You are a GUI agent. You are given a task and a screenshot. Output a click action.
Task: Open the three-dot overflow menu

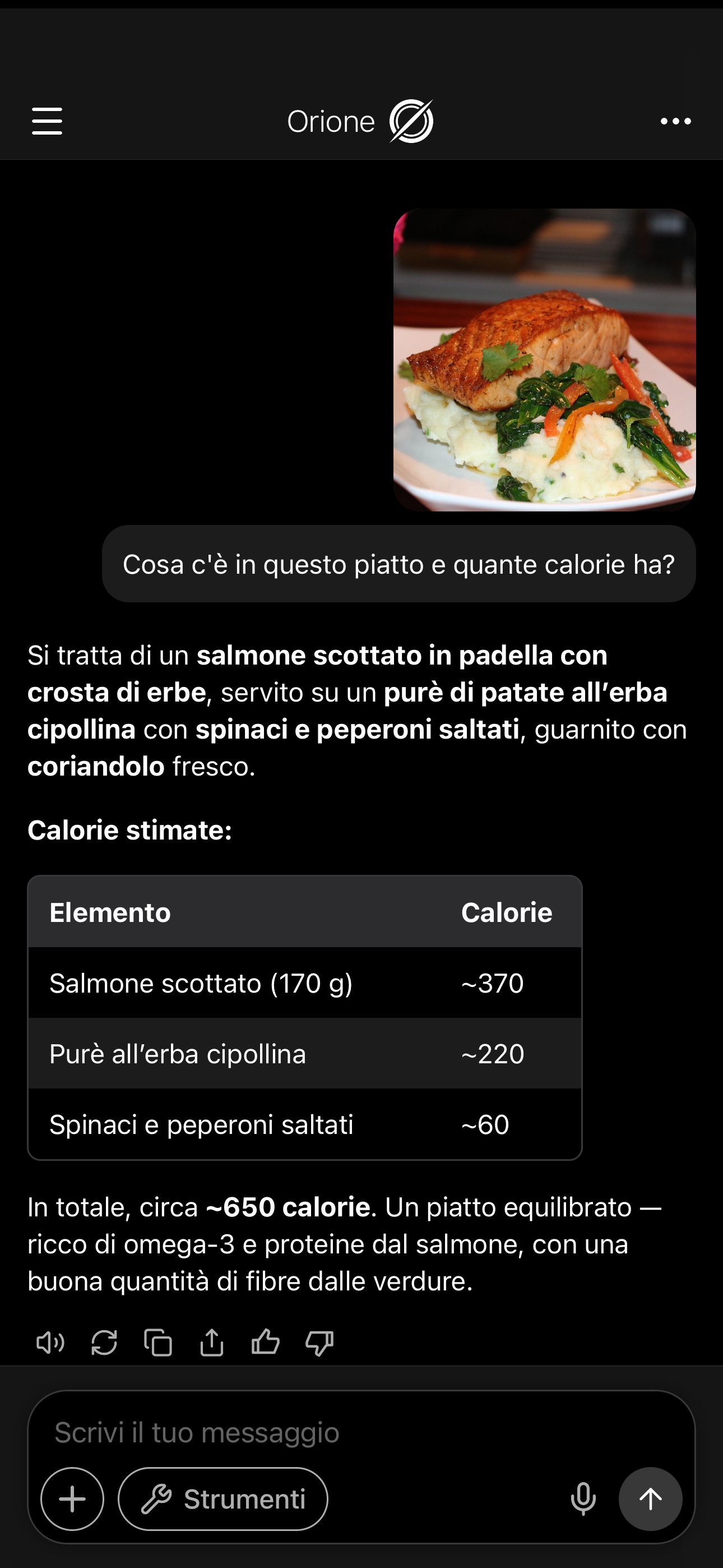pyautogui.click(x=675, y=121)
